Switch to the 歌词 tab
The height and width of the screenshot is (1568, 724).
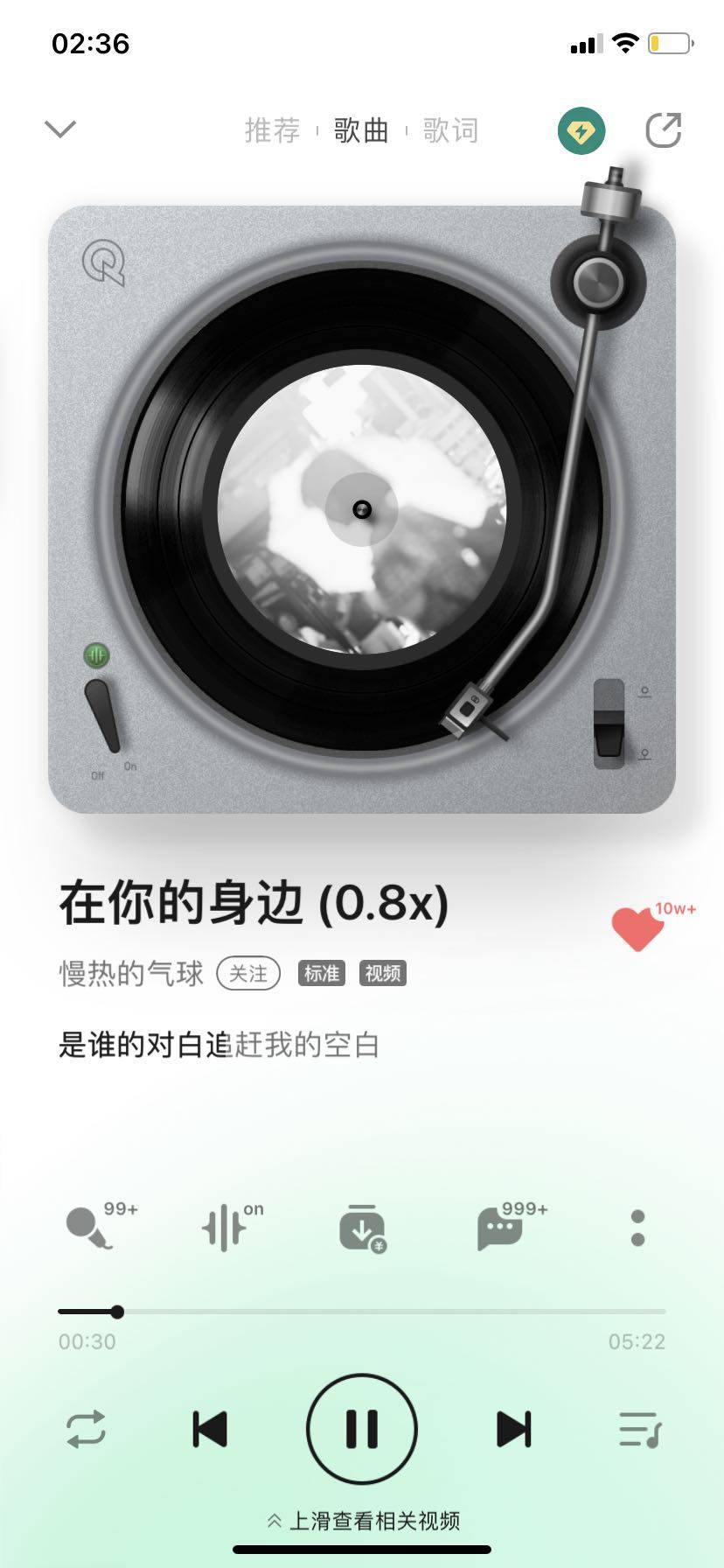tap(450, 130)
